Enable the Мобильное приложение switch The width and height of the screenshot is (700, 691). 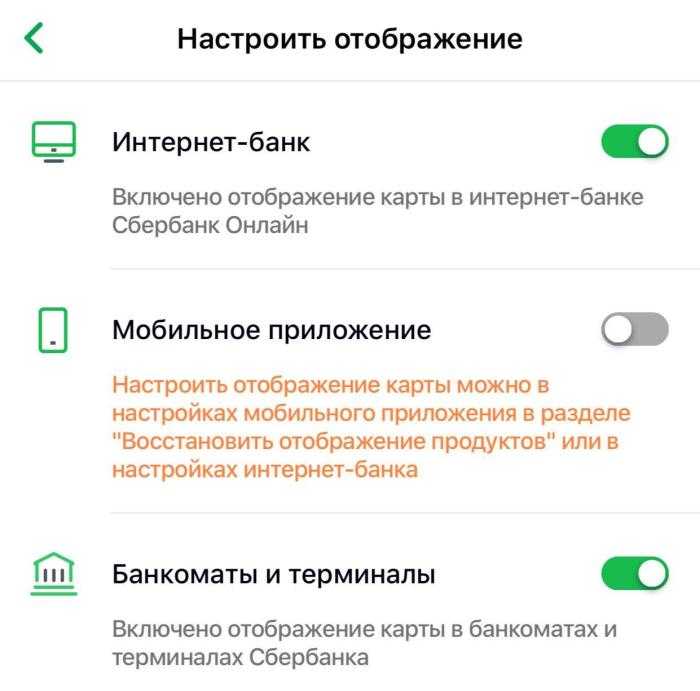[x=634, y=329]
